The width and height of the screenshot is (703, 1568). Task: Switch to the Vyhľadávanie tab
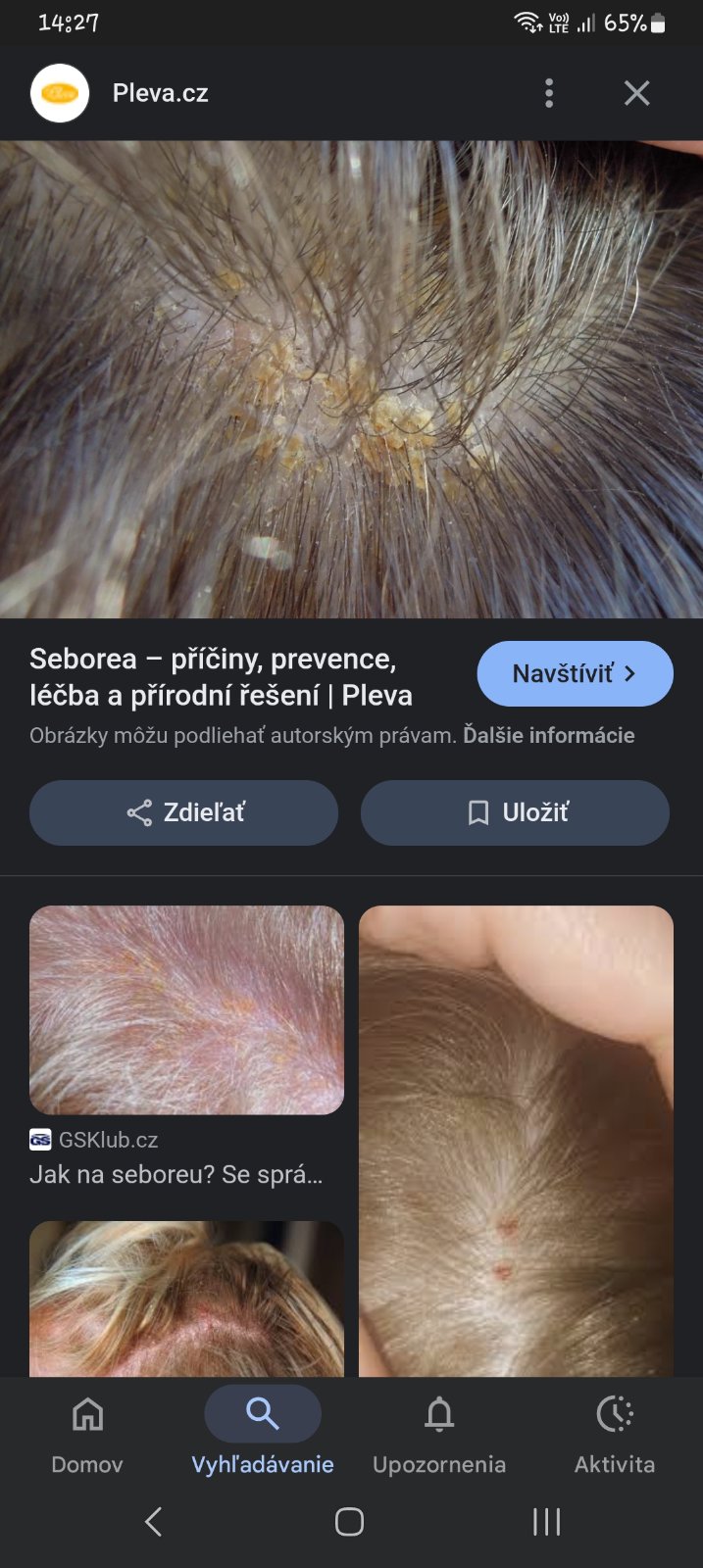(x=262, y=1431)
